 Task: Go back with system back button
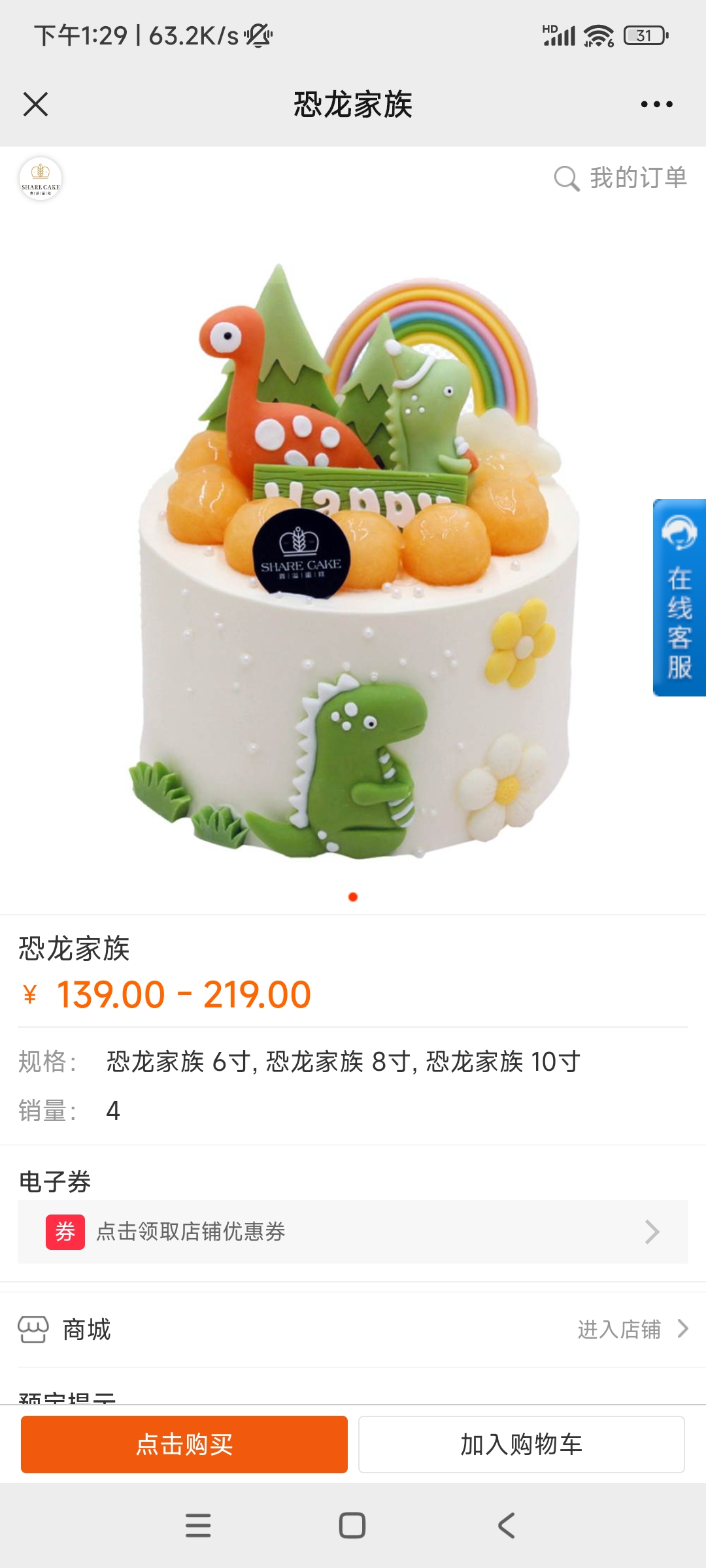pyautogui.click(x=507, y=1526)
